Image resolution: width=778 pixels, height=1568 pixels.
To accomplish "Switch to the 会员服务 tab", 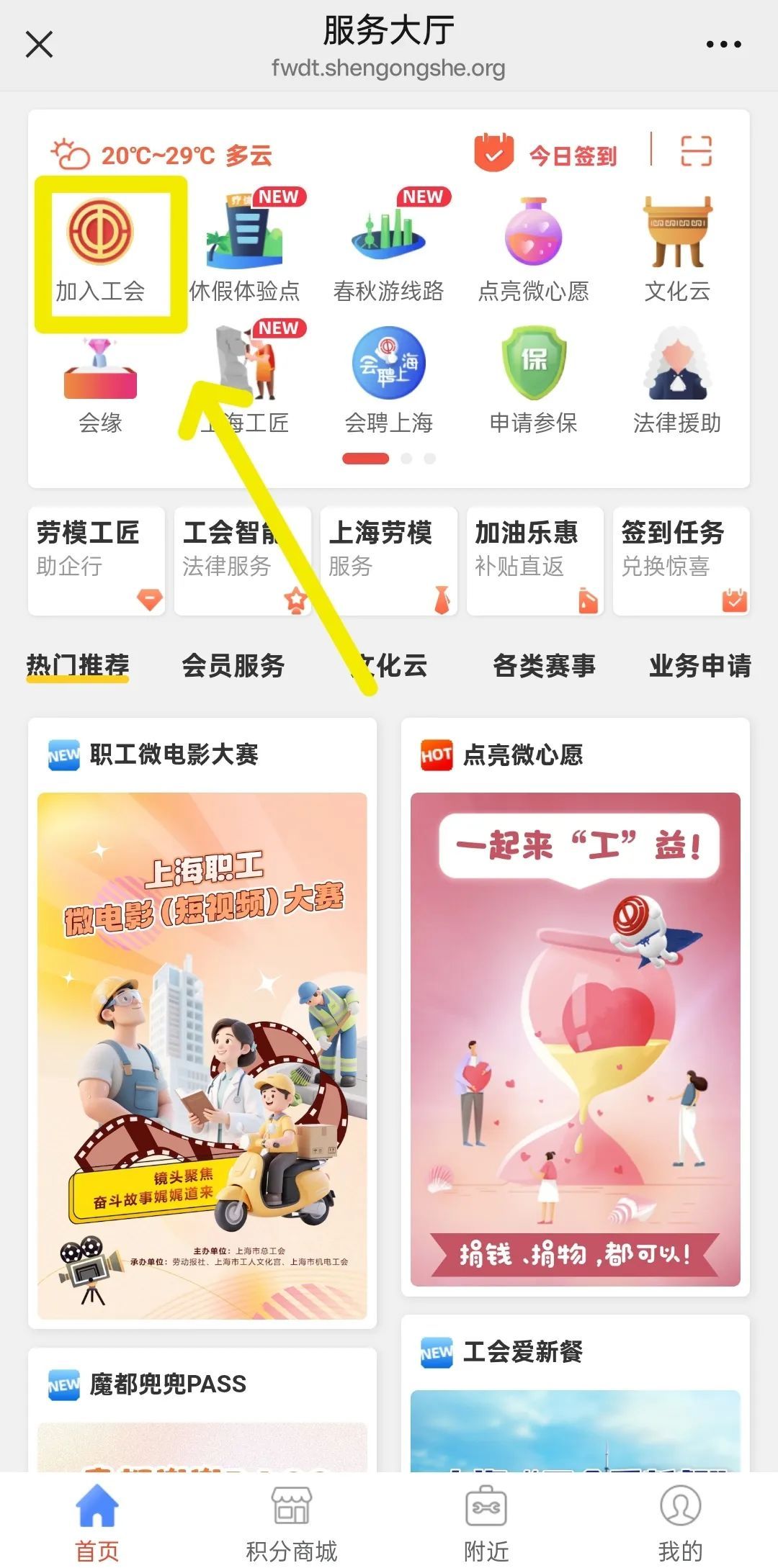I will (x=233, y=665).
